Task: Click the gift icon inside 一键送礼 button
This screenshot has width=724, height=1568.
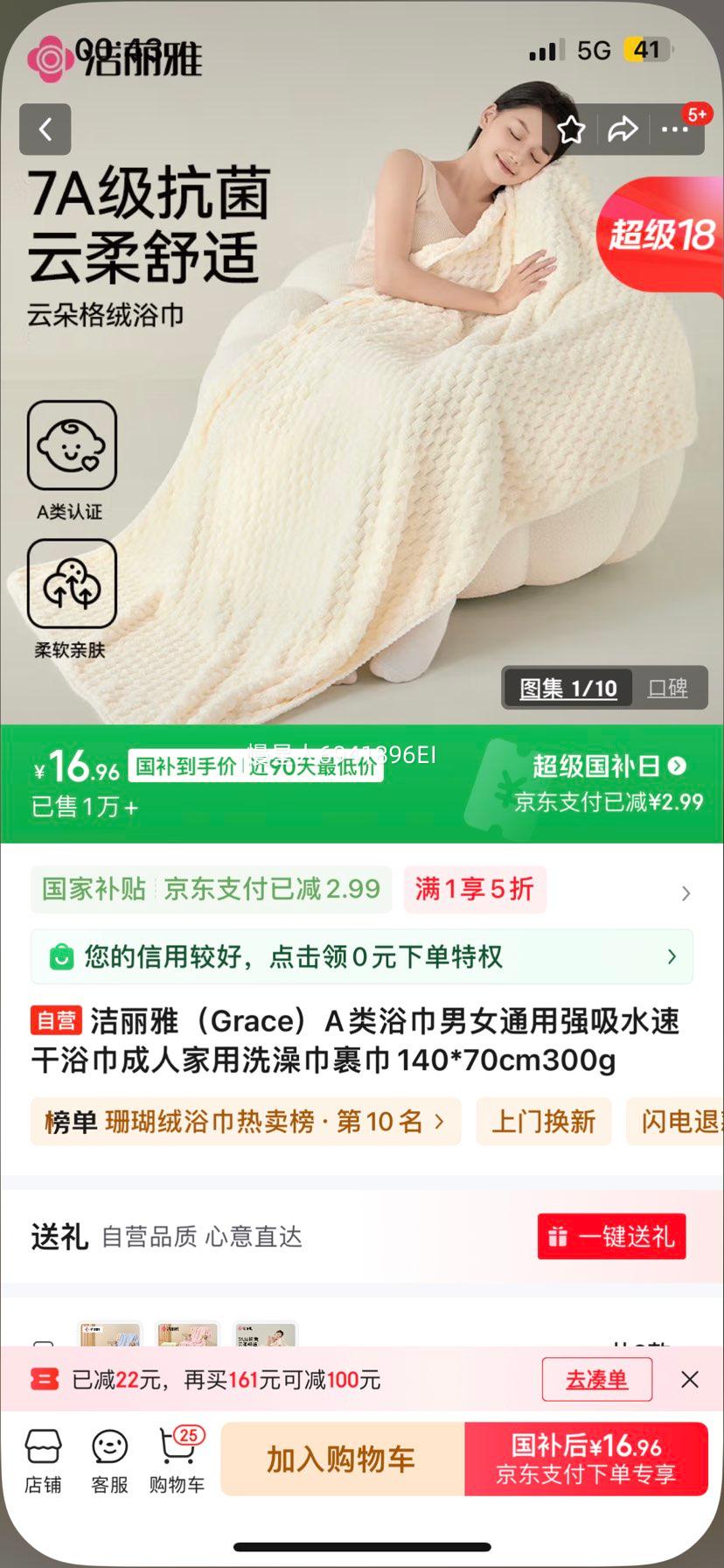Action: [x=558, y=1235]
